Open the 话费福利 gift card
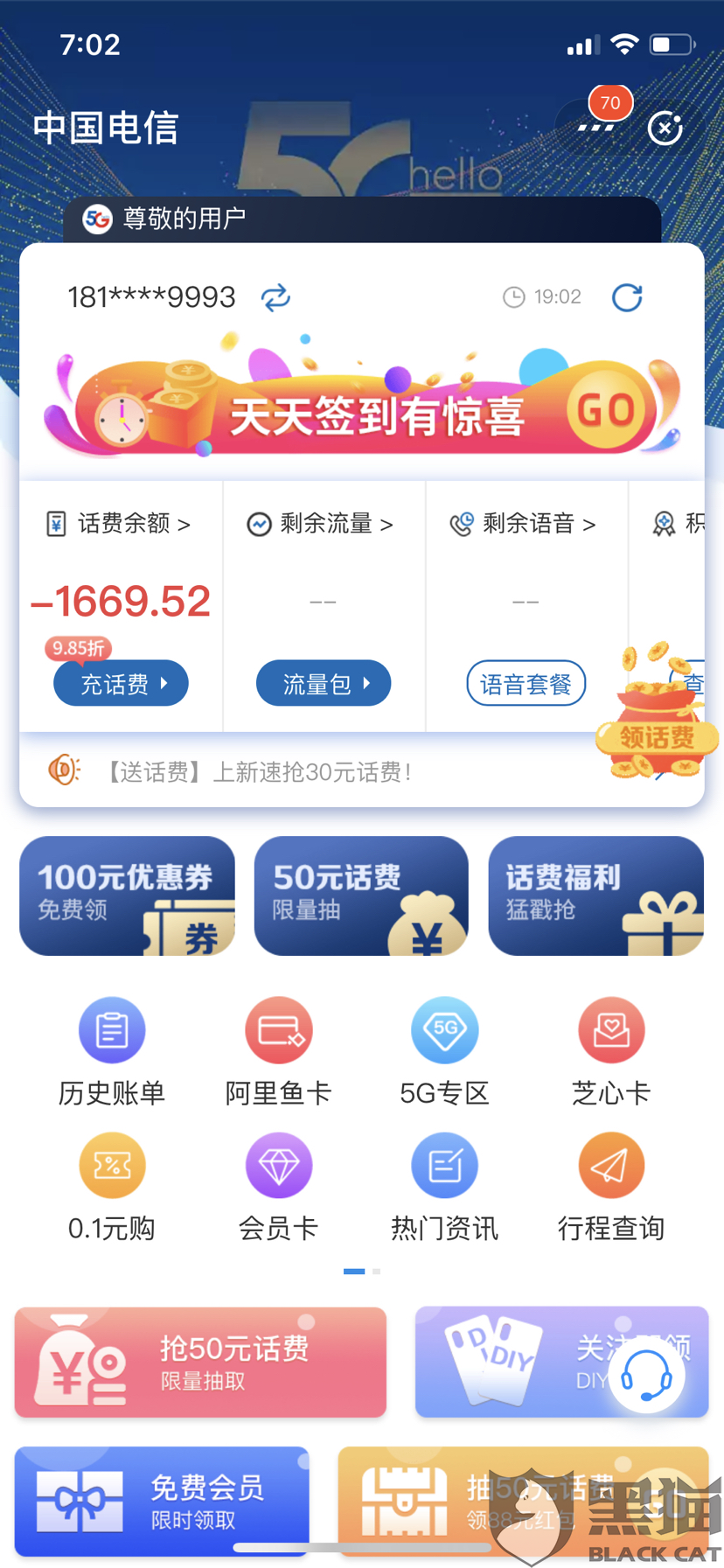The width and height of the screenshot is (724, 1568). pos(595,896)
